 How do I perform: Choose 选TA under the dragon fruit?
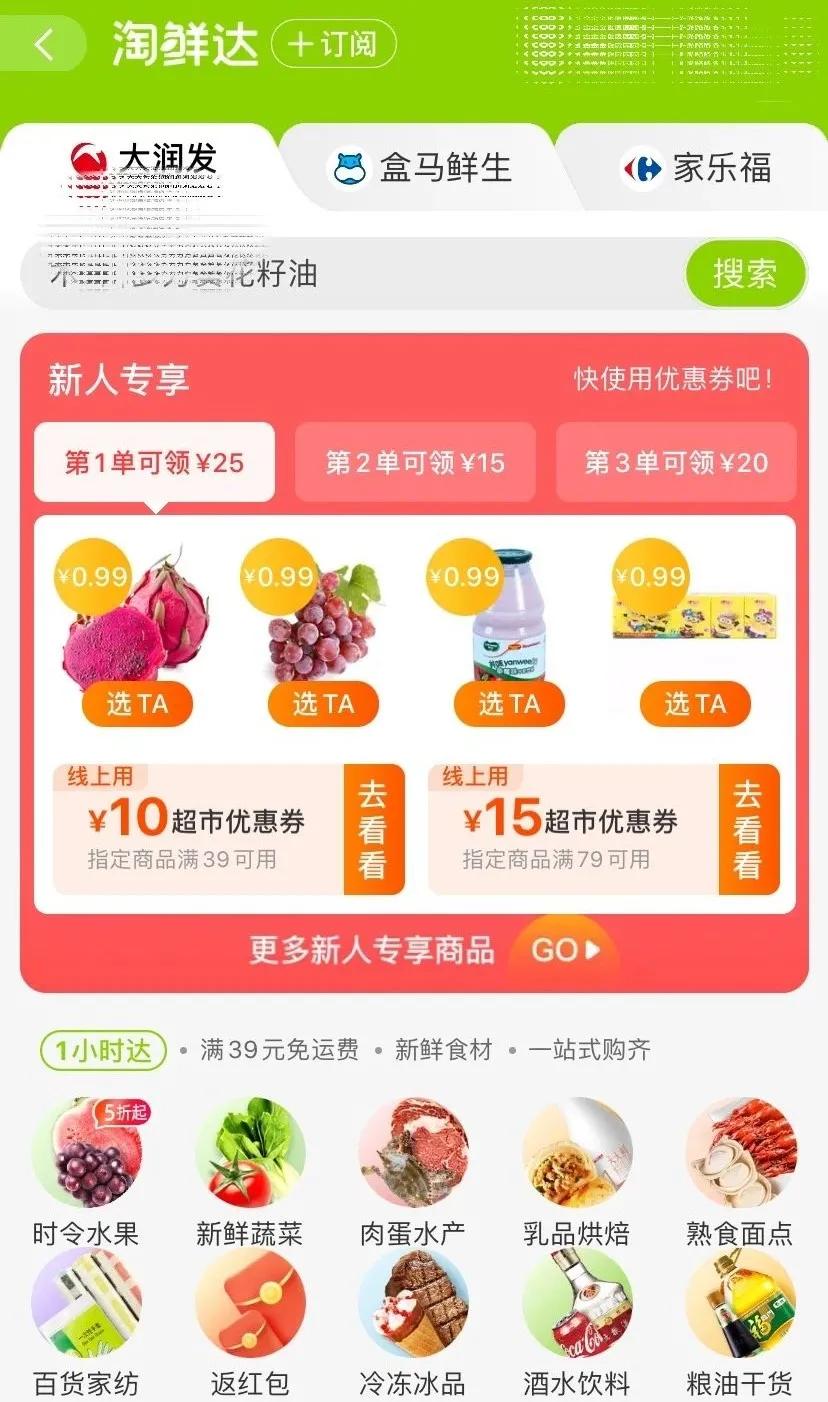pyautogui.click(x=137, y=704)
